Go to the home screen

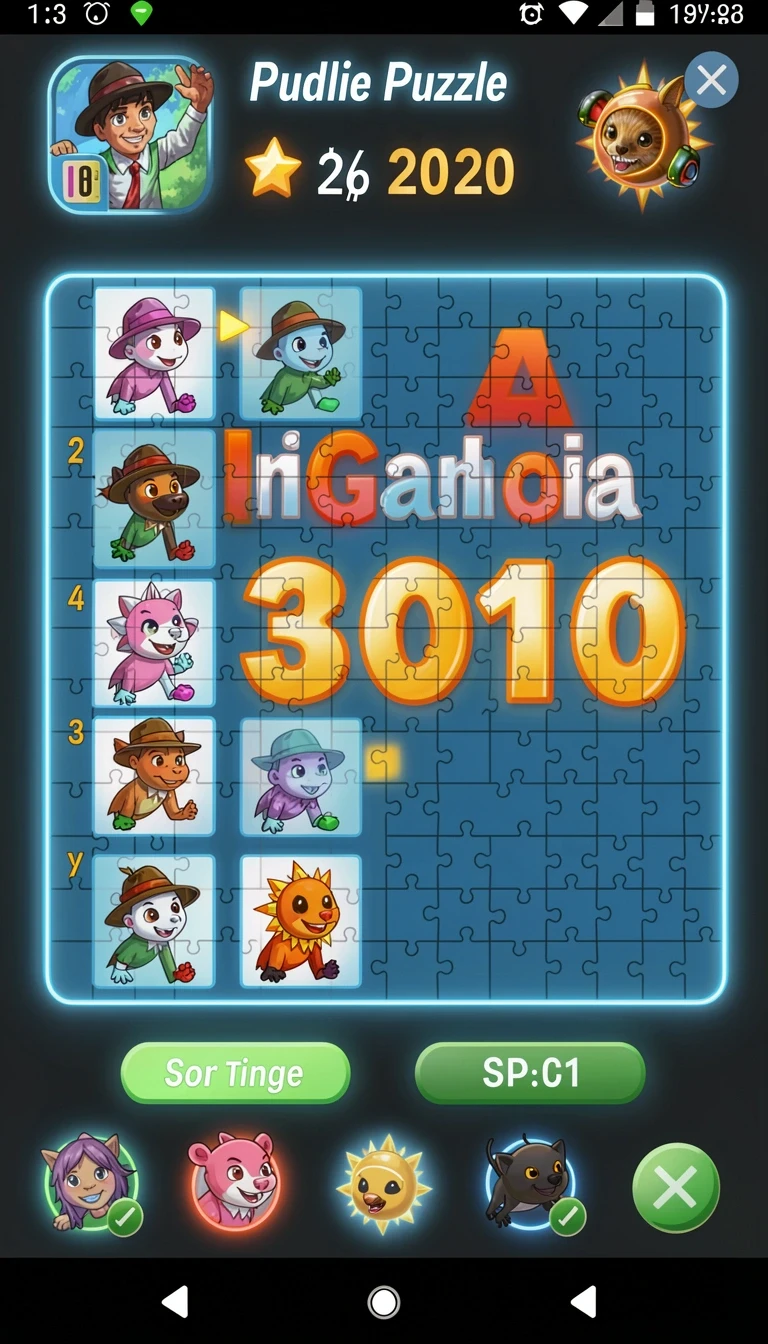click(x=384, y=1302)
